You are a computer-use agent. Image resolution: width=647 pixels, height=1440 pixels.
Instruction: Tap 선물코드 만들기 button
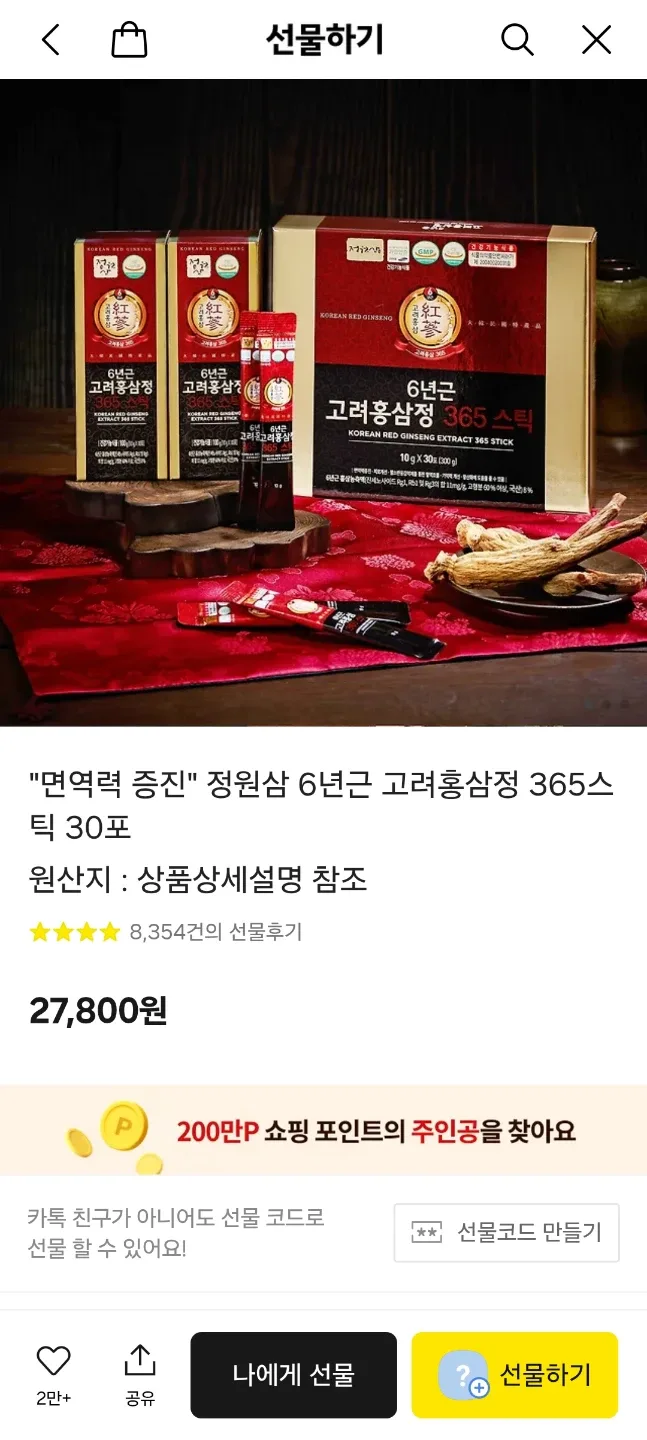[x=506, y=1232]
